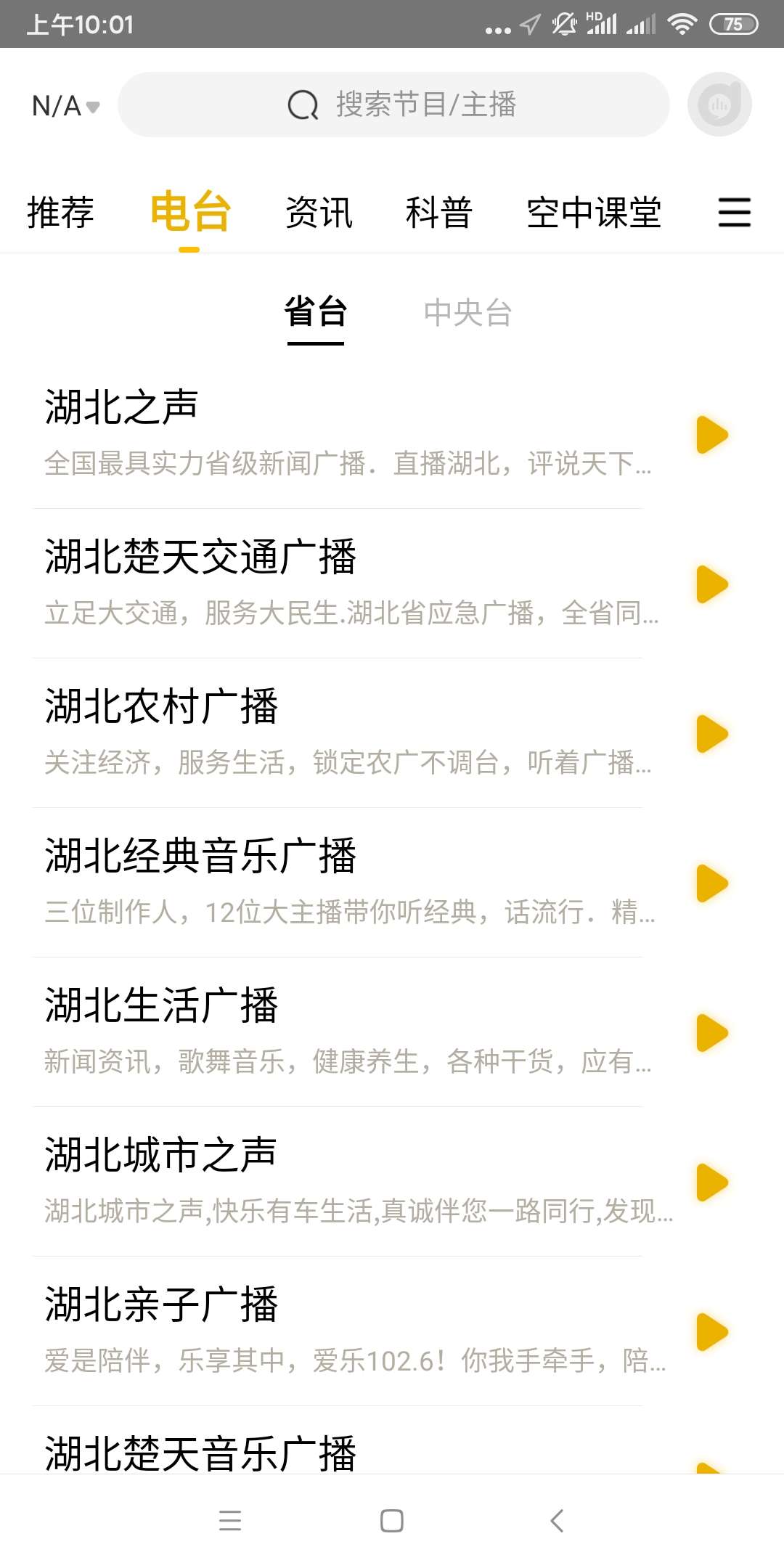
Task: Open the now-playing icon beside search
Action: (x=719, y=105)
